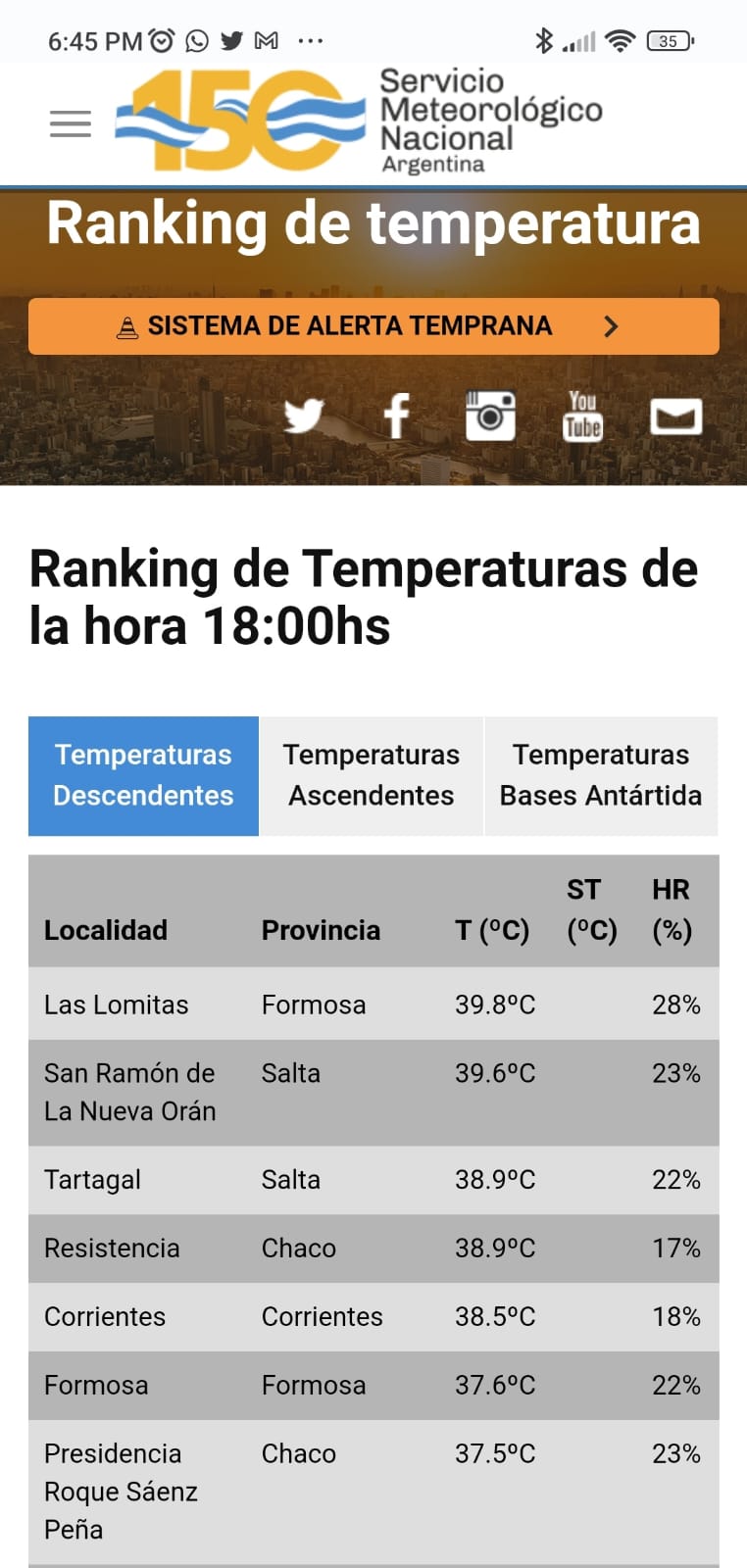Select the Temperaturas Descendentes tab
The height and width of the screenshot is (1568, 747).
pyautogui.click(x=143, y=776)
